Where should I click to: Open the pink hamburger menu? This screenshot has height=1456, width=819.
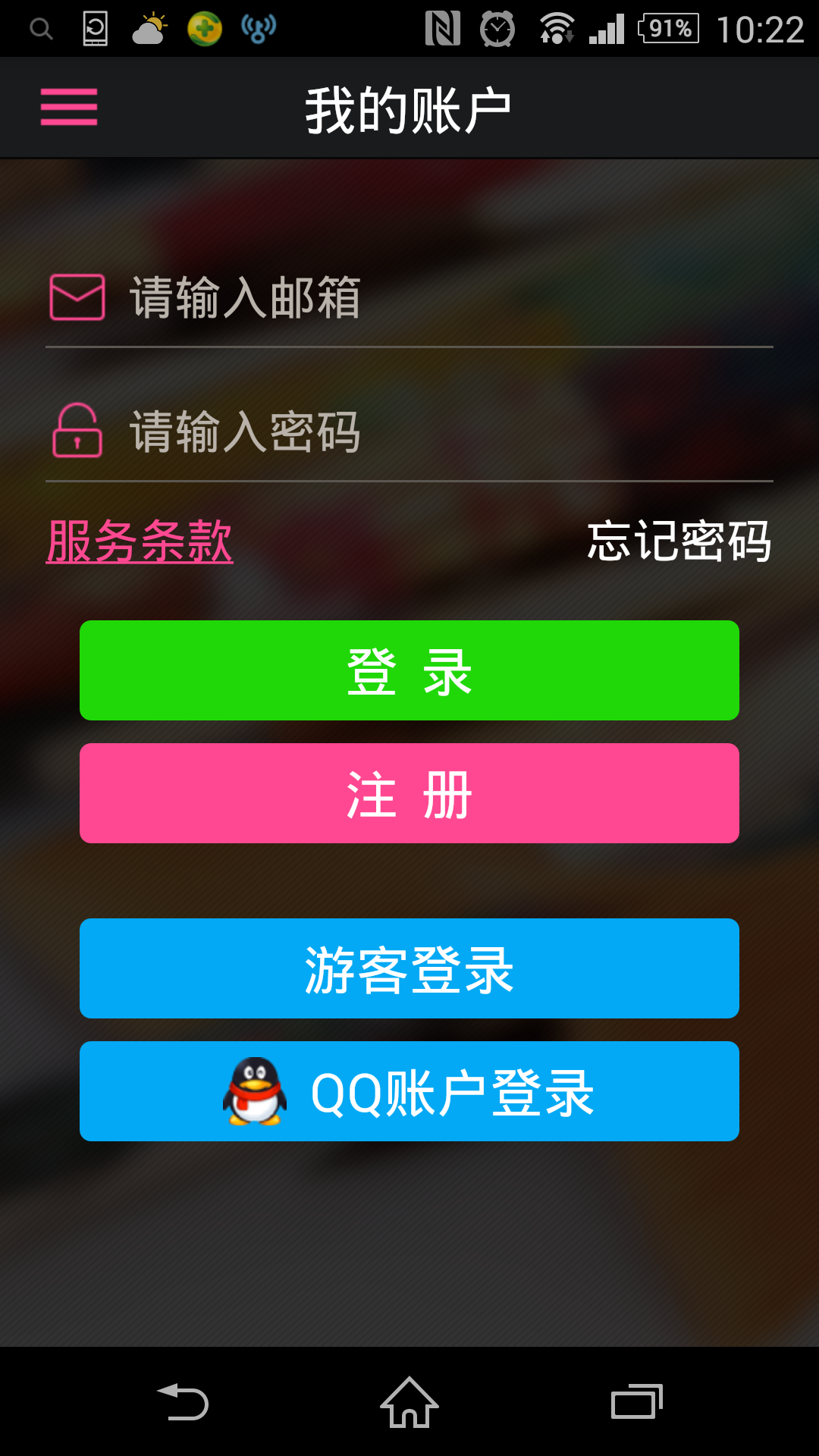(69, 107)
